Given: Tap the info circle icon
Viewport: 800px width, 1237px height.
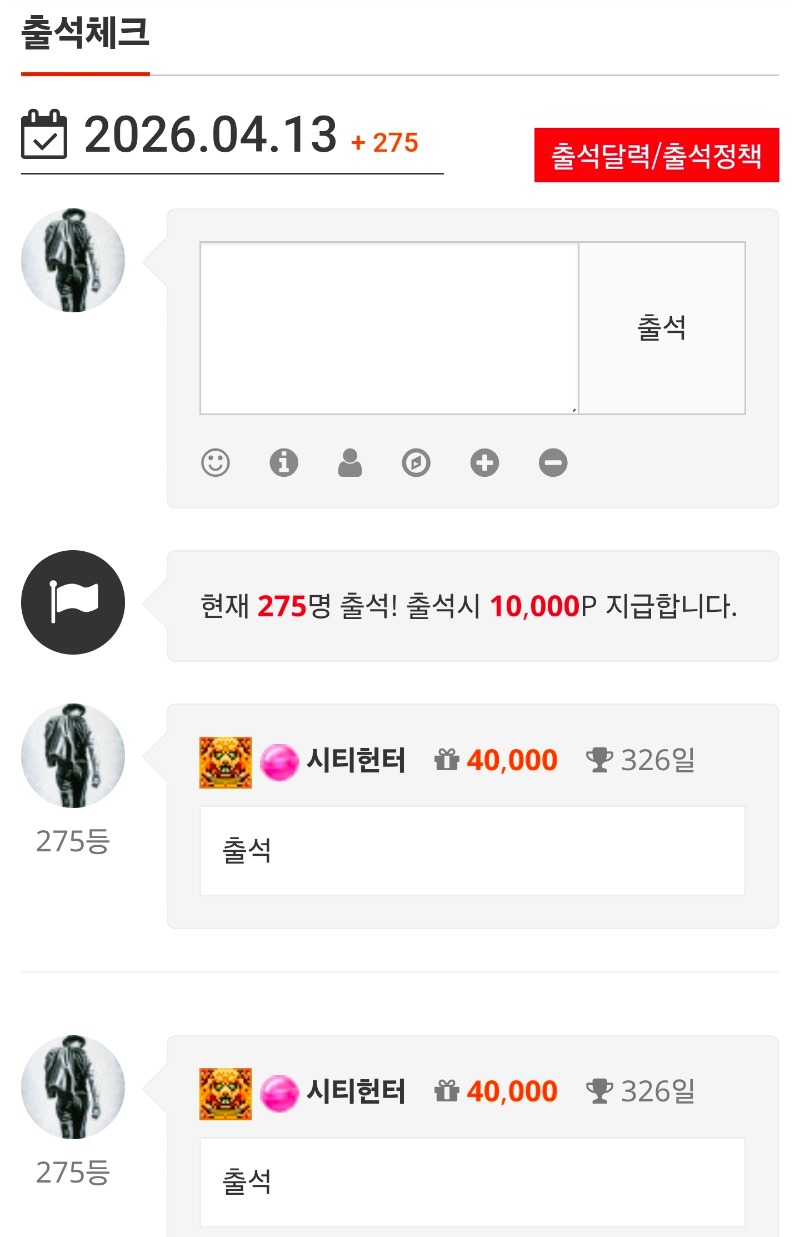Looking at the screenshot, I should pyautogui.click(x=284, y=463).
